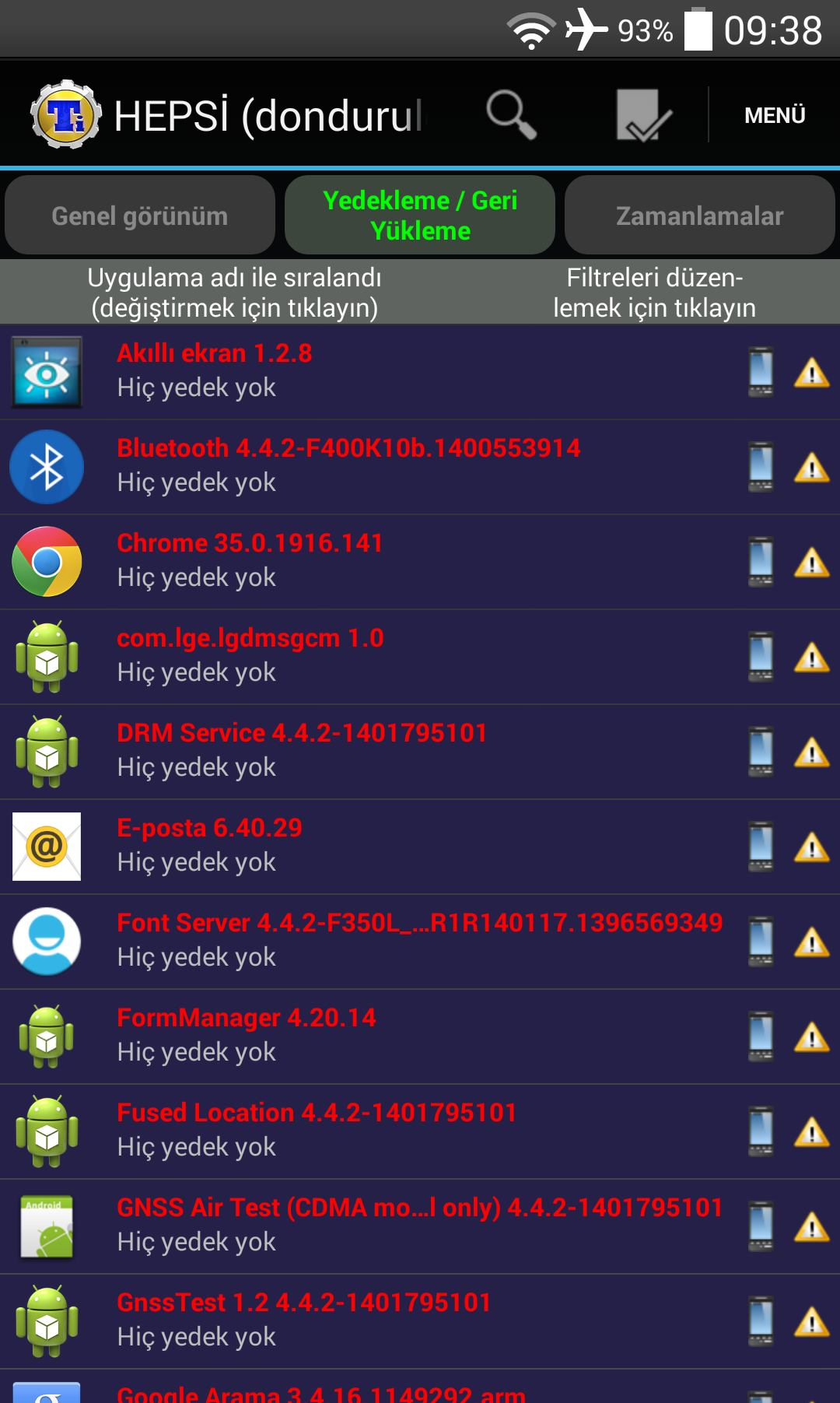This screenshot has width=840, height=1403.
Task: Select com.lge.lgdmsgcm 1.0 row
Action: click(420, 657)
